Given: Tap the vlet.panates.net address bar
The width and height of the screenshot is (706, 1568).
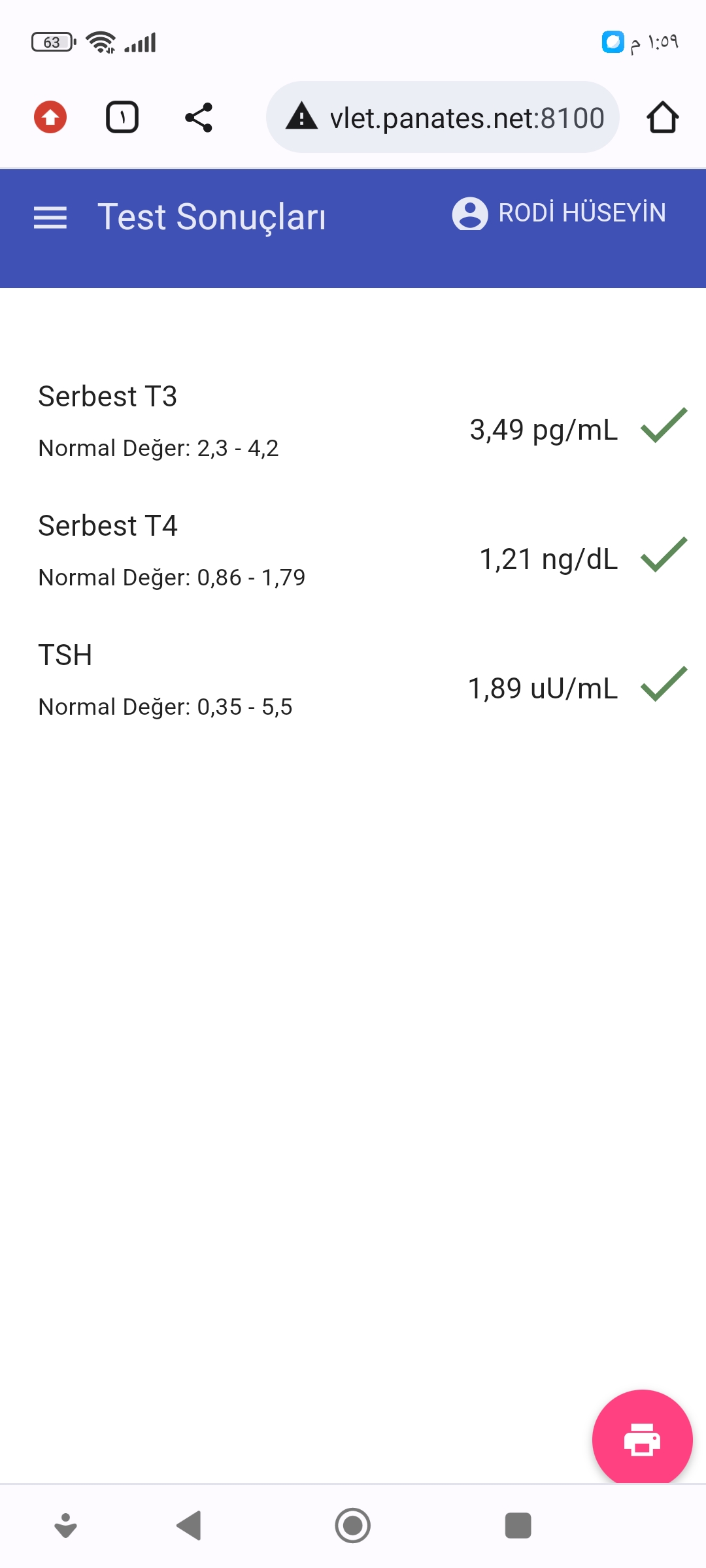Looking at the screenshot, I should click(443, 118).
